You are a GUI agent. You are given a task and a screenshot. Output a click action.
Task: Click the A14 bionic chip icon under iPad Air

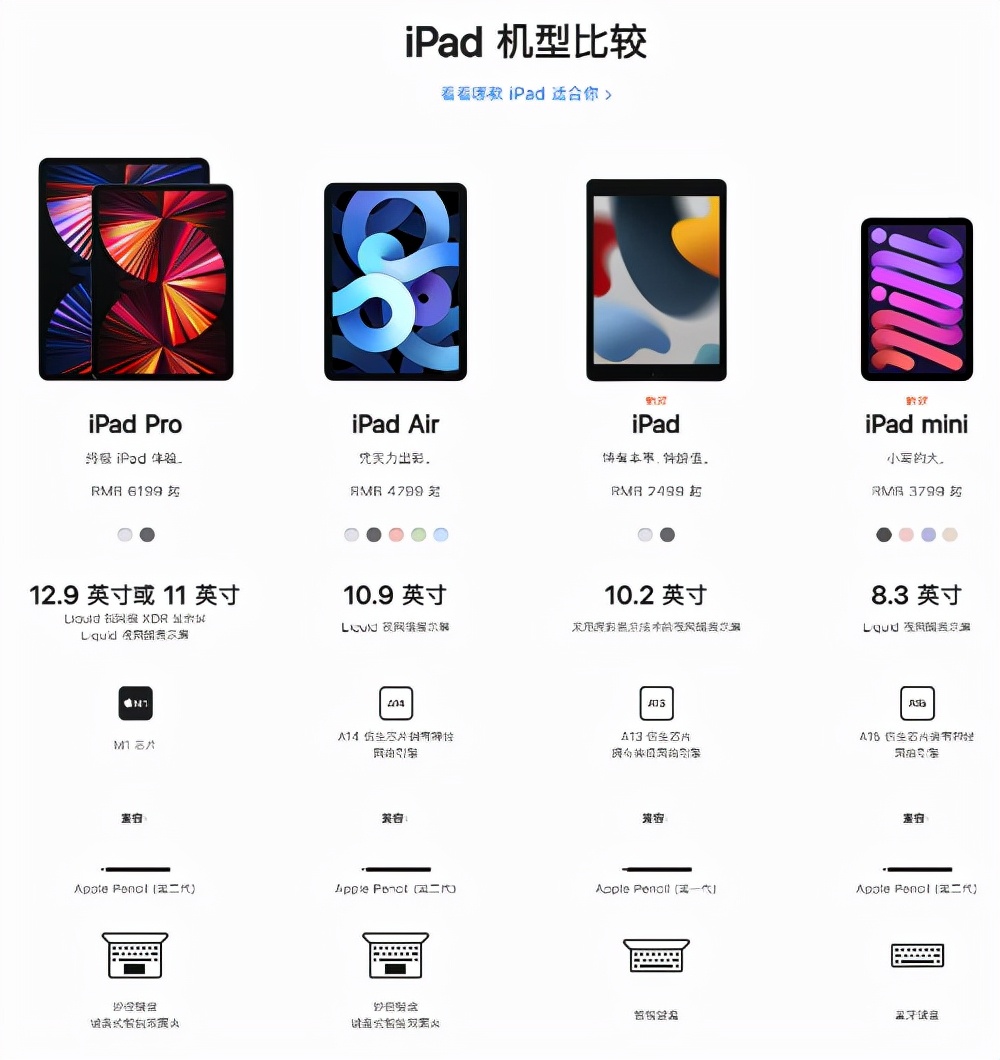[396, 704]
